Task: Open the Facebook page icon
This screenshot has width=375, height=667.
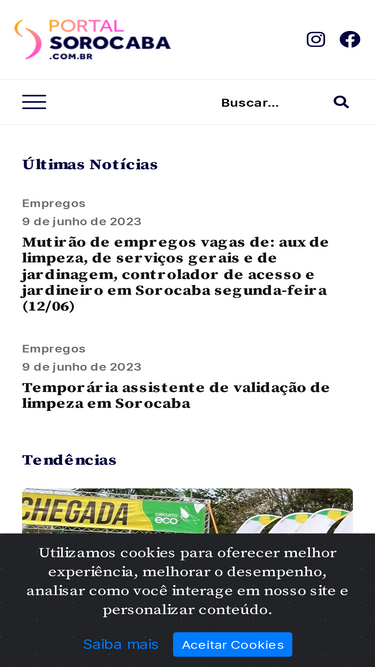Action: click(x=350, y=40)
